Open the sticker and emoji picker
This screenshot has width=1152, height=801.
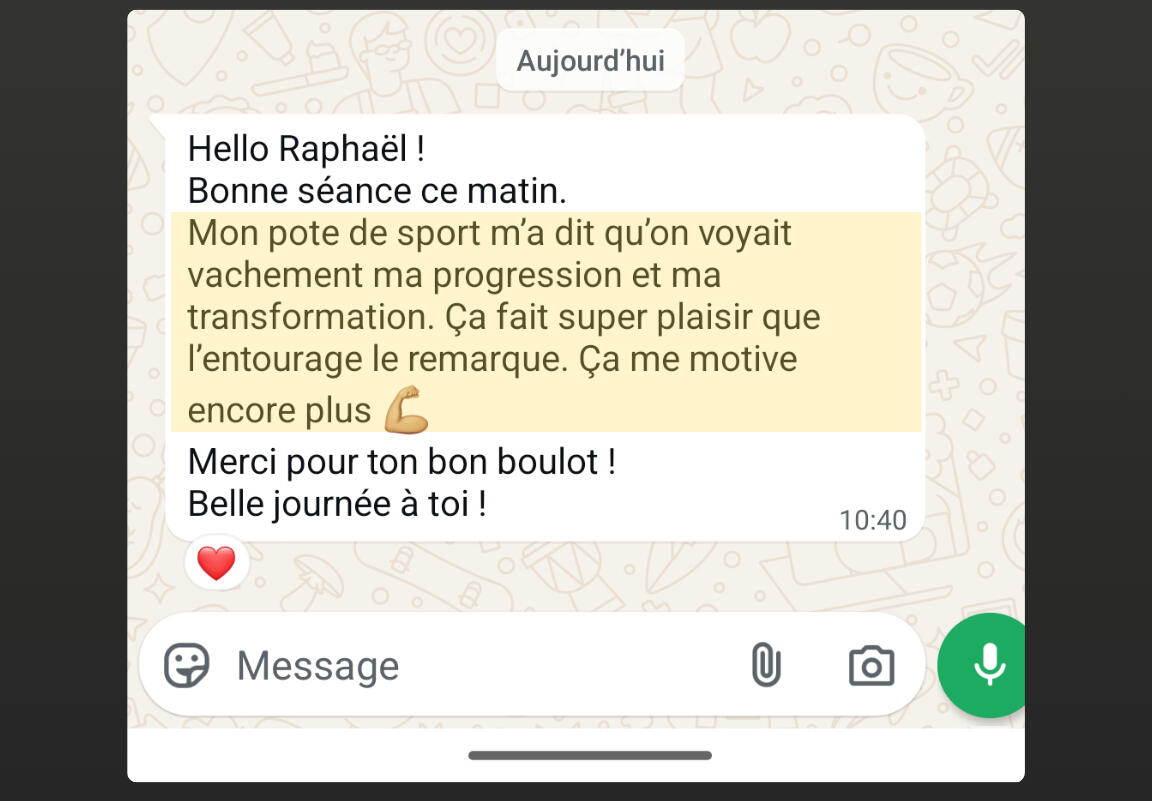(186, 665)
